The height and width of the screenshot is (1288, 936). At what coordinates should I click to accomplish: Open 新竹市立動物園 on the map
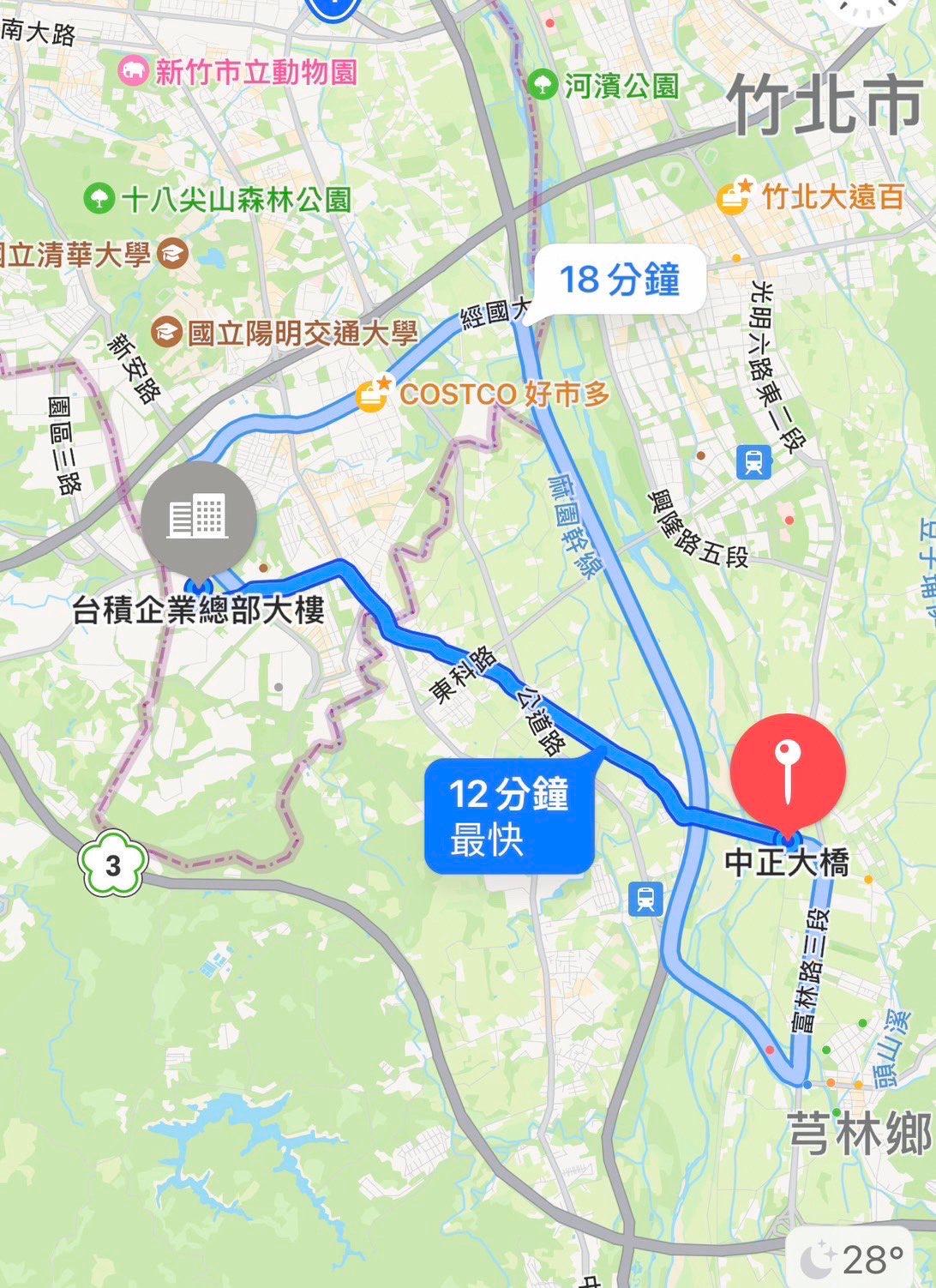click(133, 70)
